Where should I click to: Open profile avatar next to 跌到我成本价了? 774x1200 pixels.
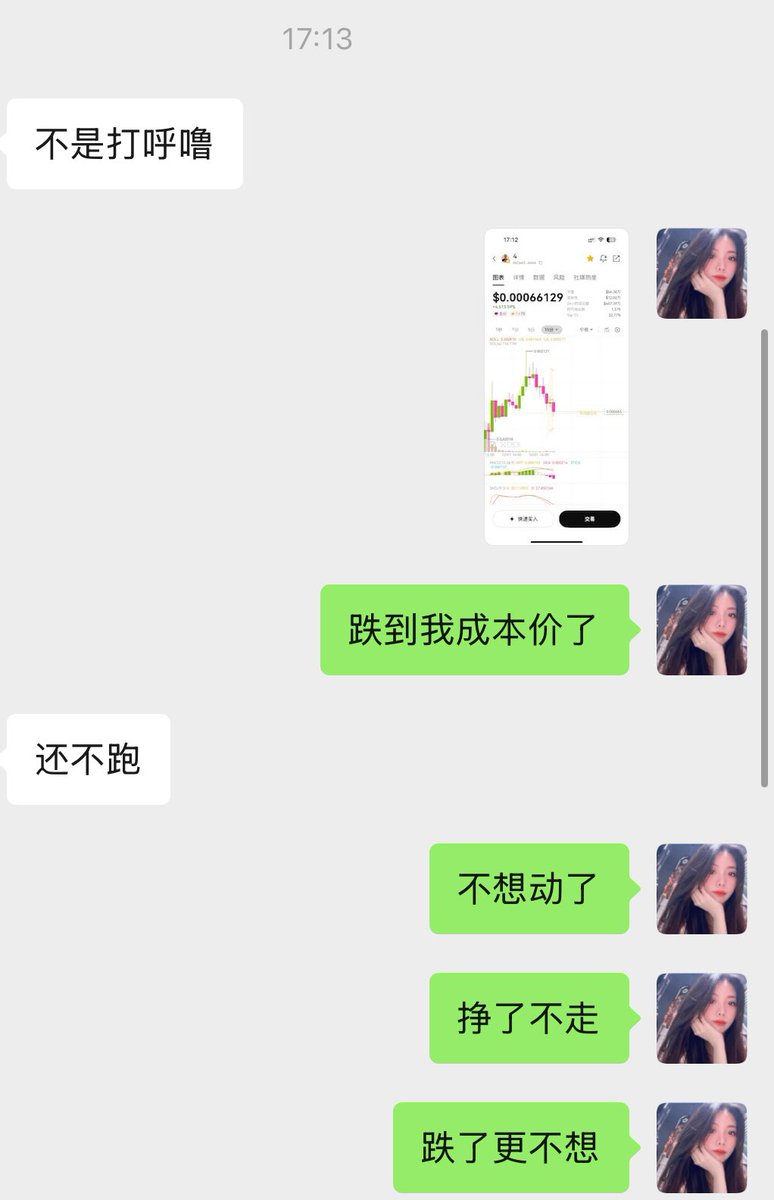click(x=701, y=630)
